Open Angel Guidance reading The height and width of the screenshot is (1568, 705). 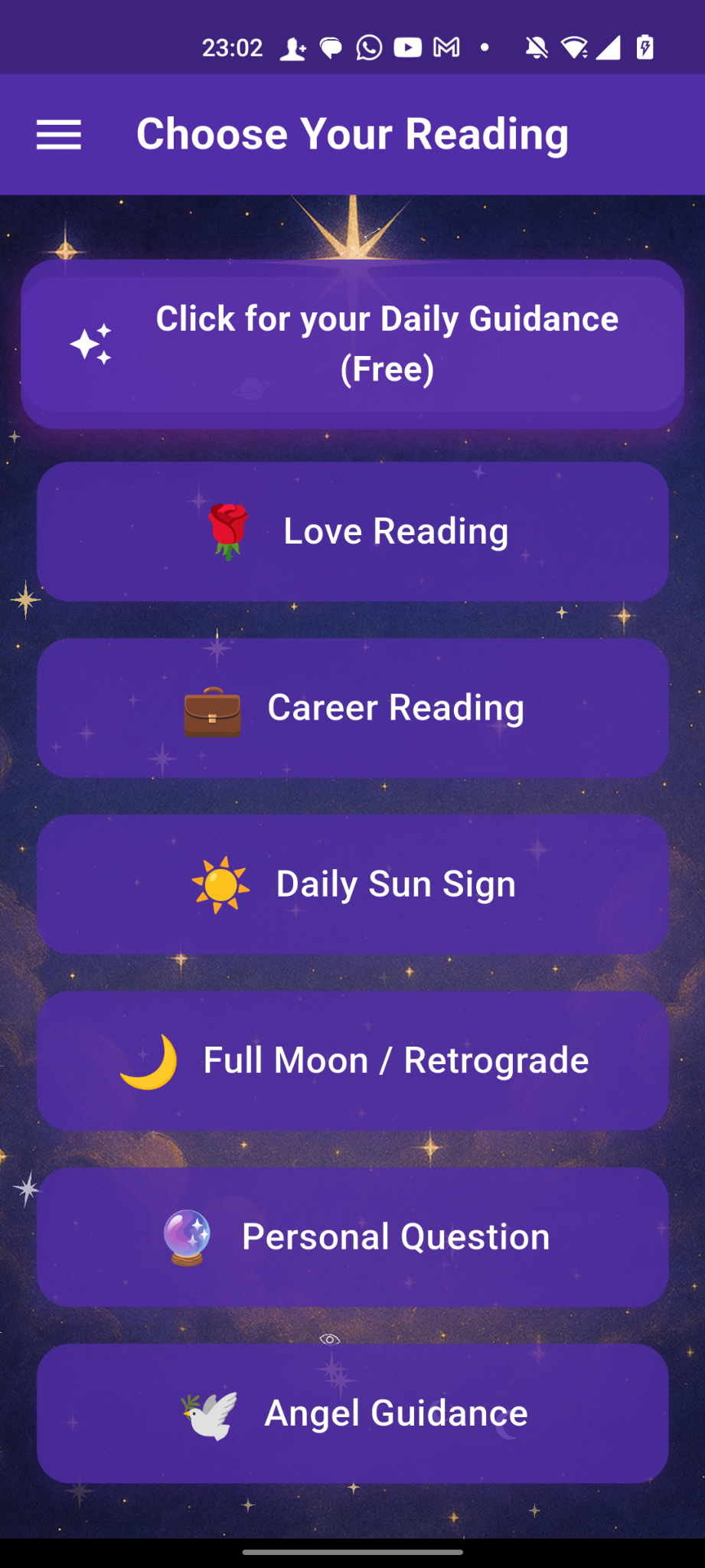pyautogui.click(x=352, y=1413)
